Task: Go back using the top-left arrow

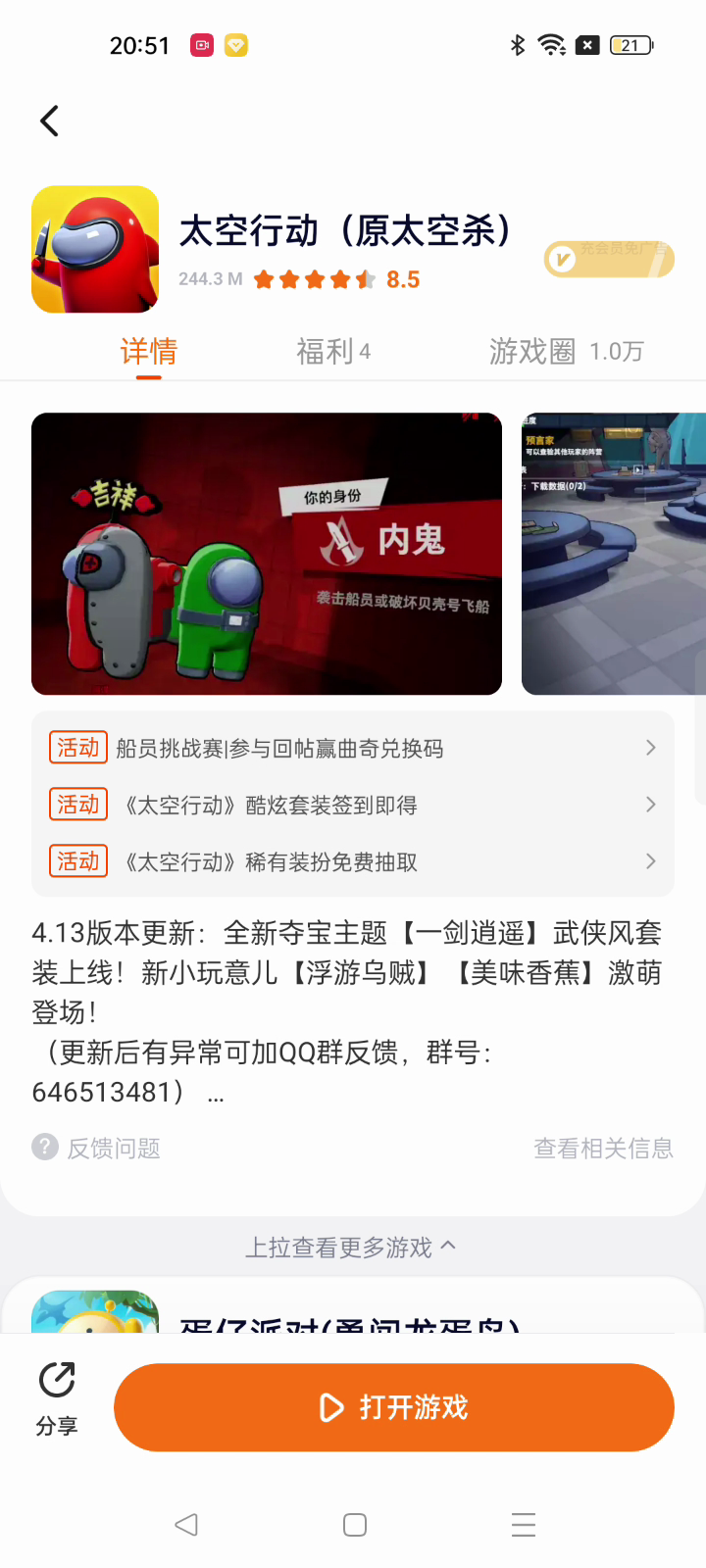Action: click(x=50, y=122)
